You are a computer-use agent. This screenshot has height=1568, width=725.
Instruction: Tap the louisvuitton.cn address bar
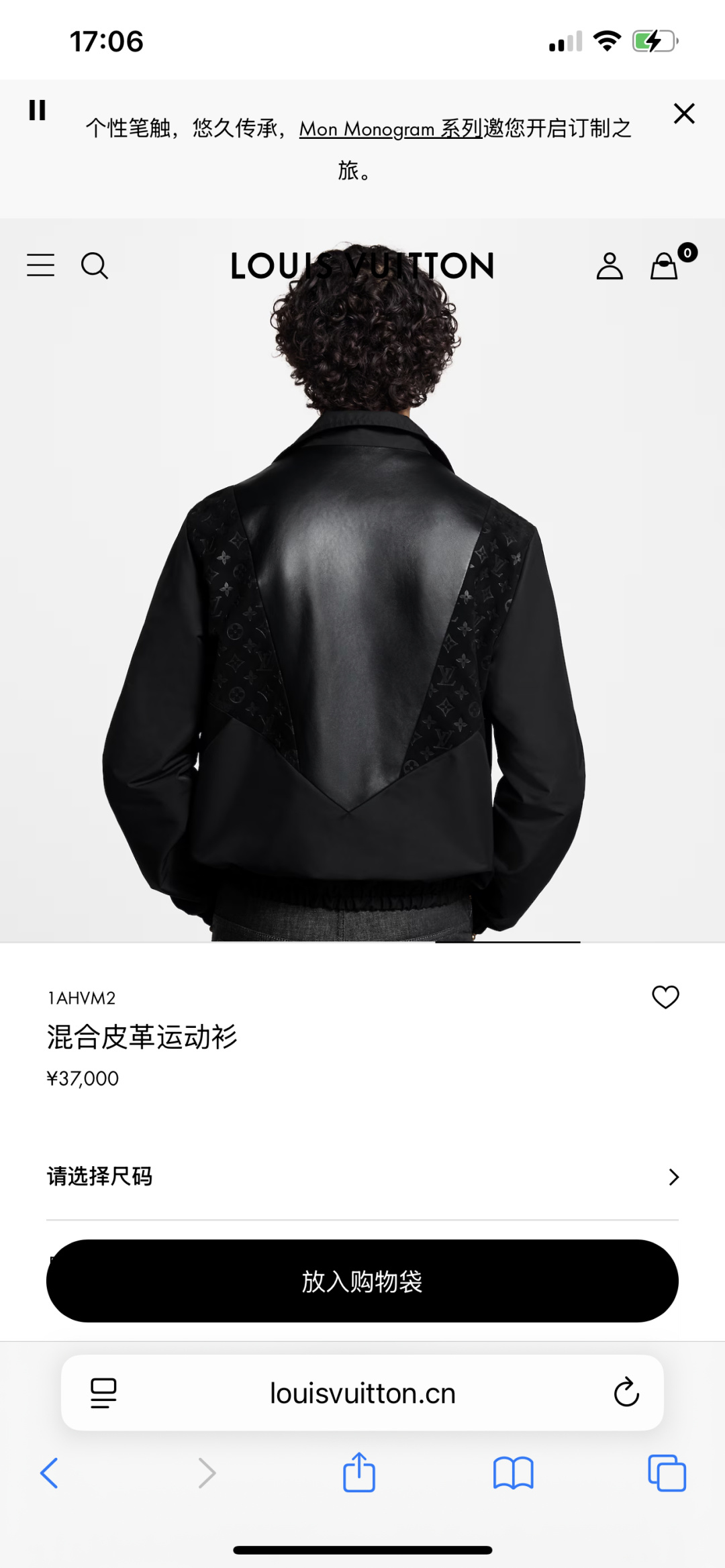[362, 1394]
